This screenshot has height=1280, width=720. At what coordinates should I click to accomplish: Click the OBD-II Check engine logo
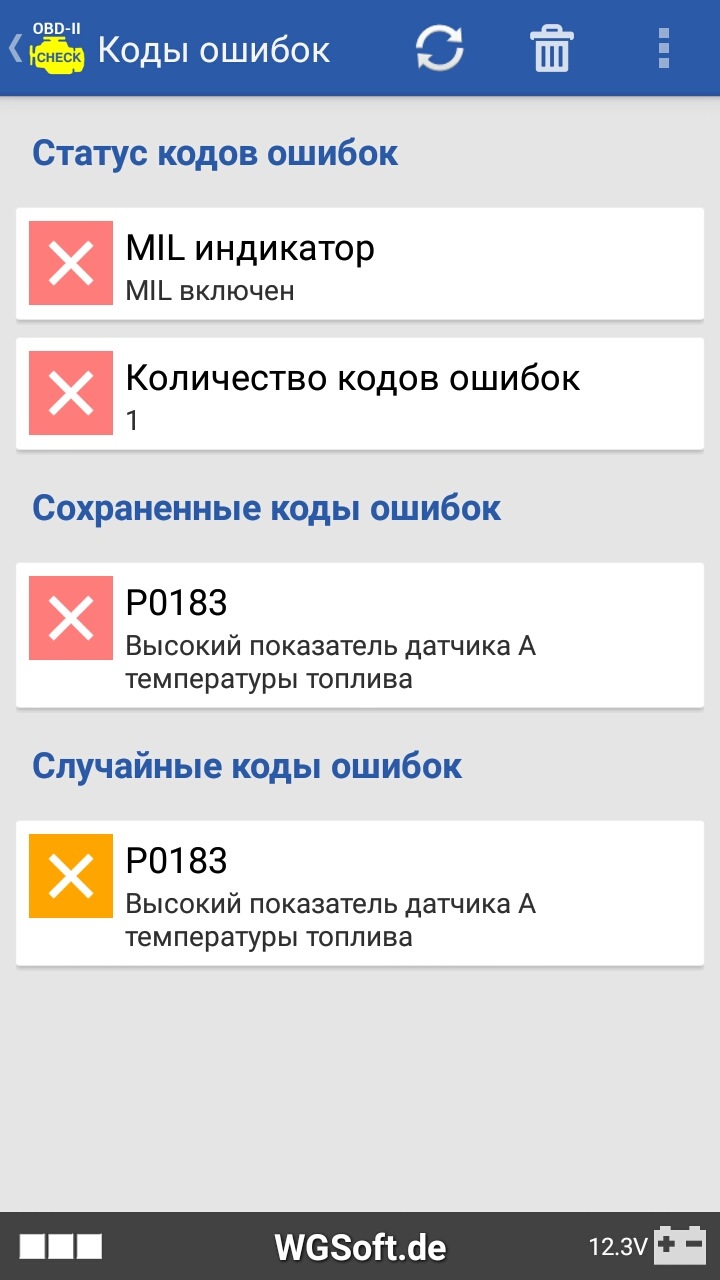tap(55, 47)
